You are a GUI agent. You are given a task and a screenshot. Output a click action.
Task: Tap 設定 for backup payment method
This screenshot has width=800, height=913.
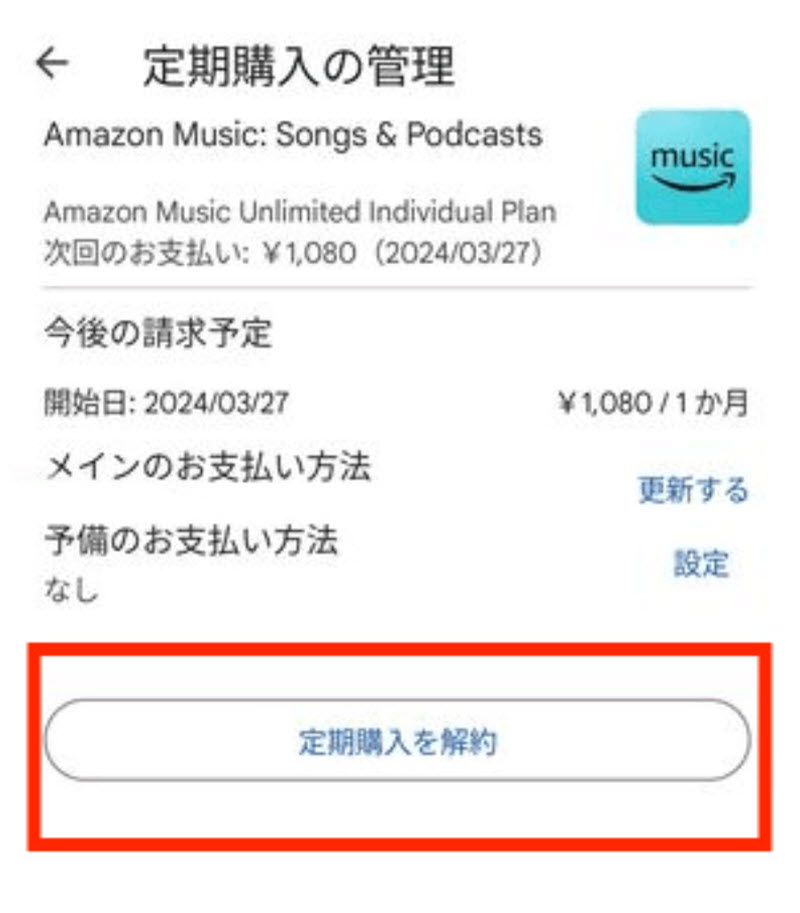[701, 563]
